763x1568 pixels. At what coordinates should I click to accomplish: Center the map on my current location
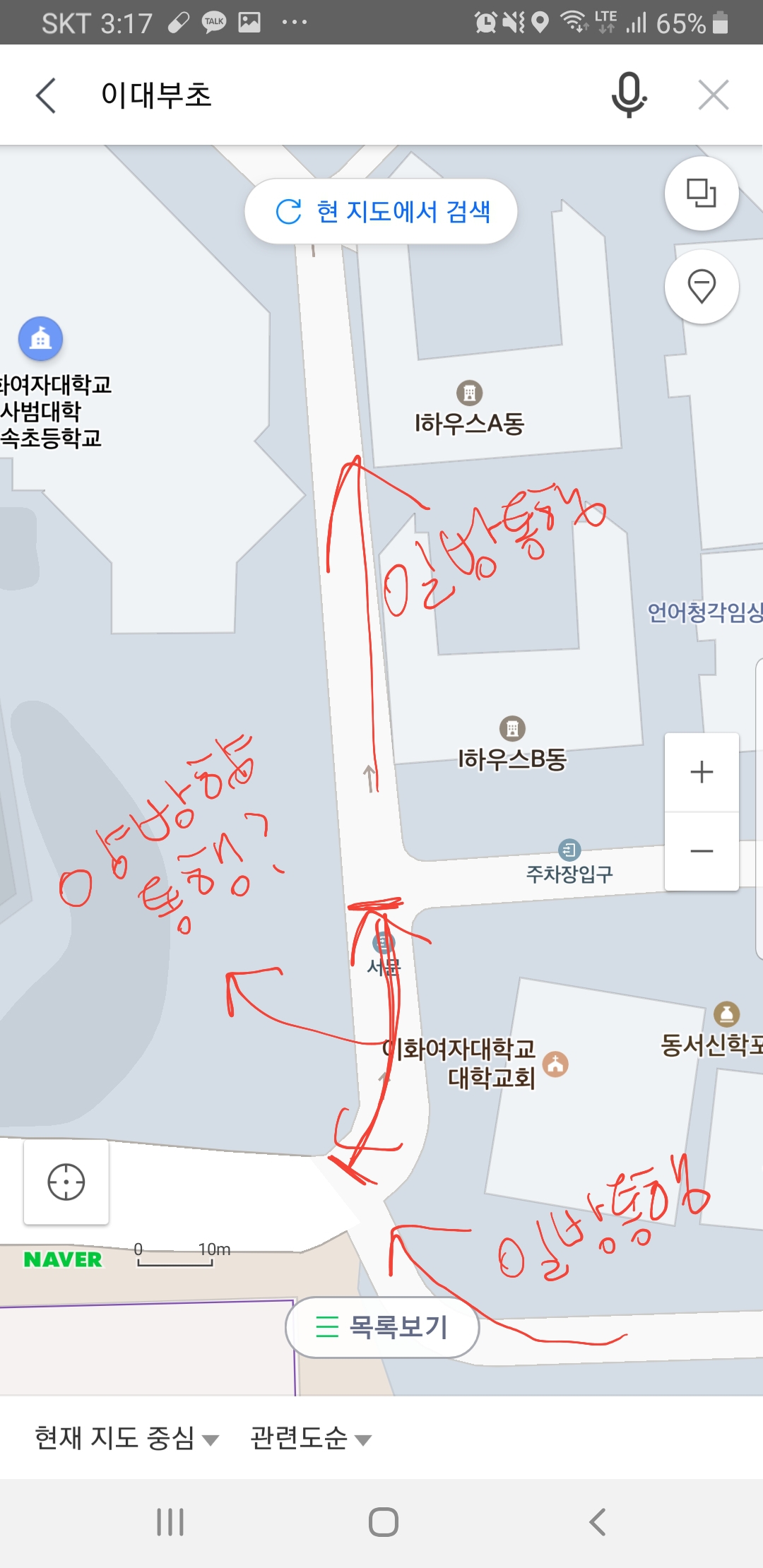tap(66, 1182)
